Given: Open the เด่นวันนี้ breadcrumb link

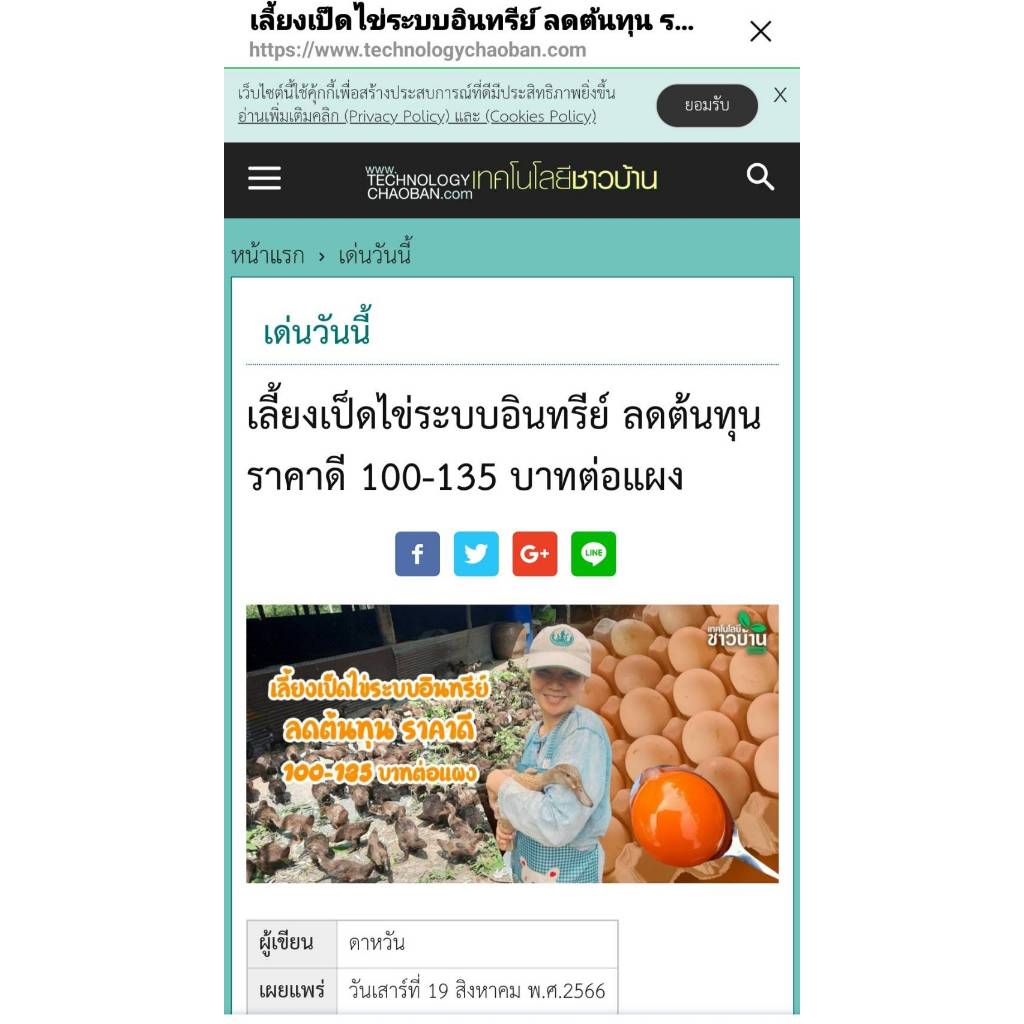Looking at the screenshot, I should point(375,254).
